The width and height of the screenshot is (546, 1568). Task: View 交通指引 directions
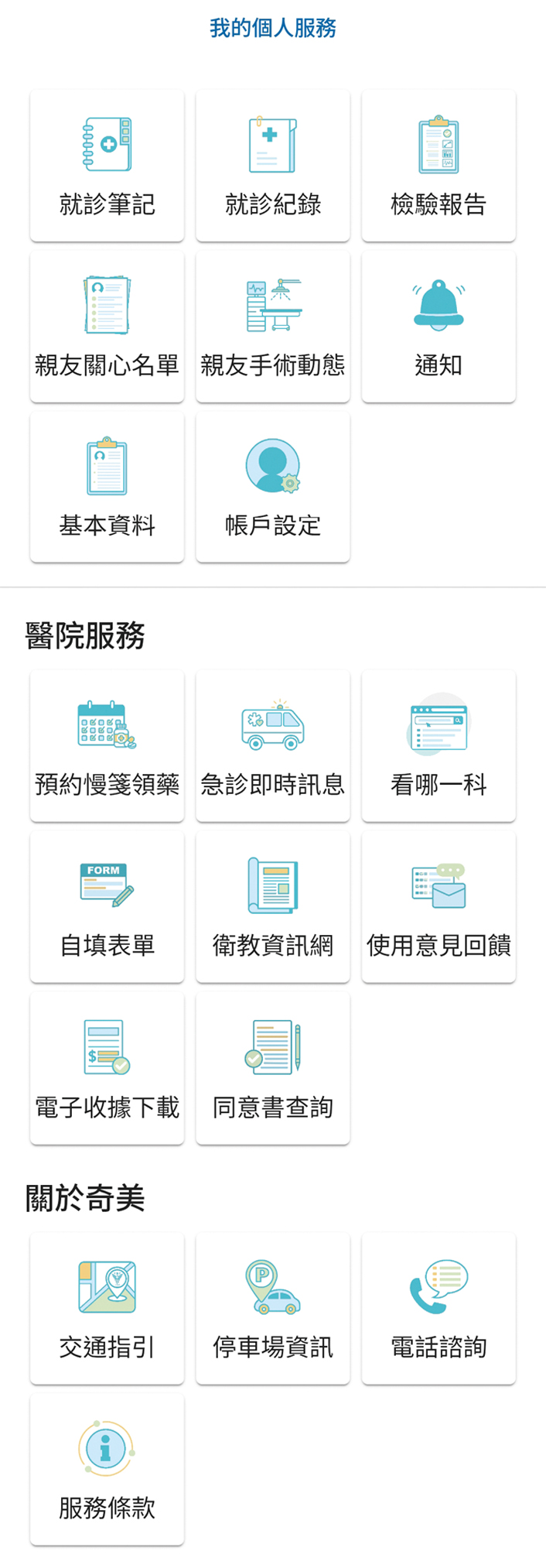coord(107,1309)
